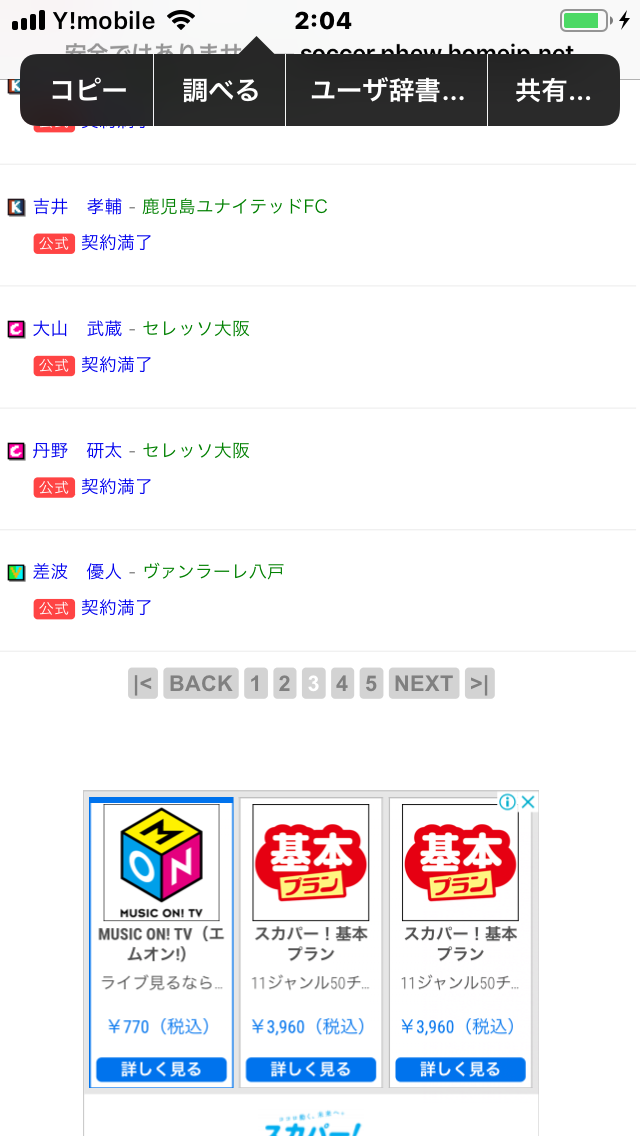Select ユーザ辞書… in the popup menu
This screenshot has width=640, height=1136.
coord(387,90)
